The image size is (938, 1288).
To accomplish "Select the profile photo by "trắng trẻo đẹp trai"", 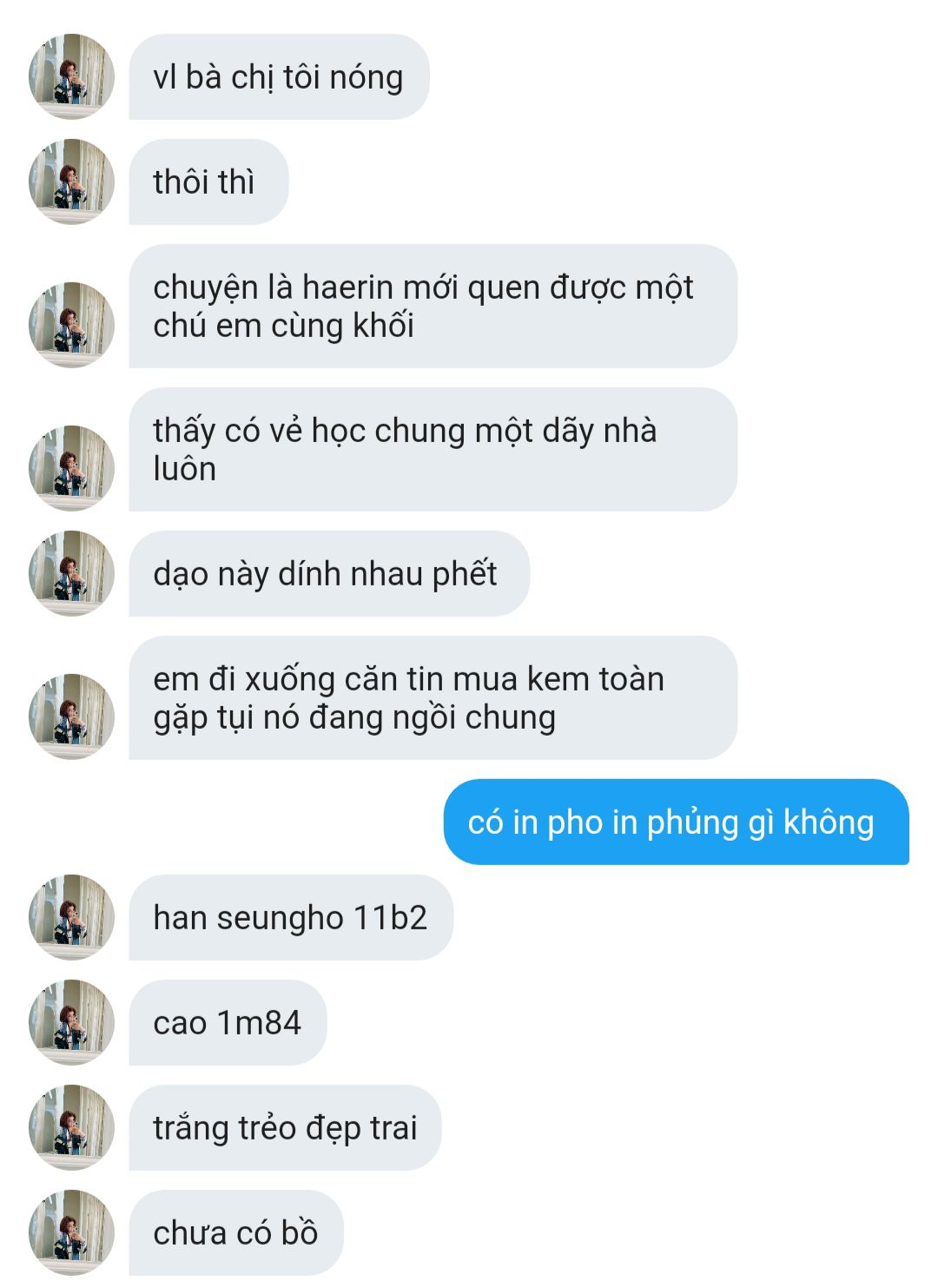I will [x=72, y=1127].
